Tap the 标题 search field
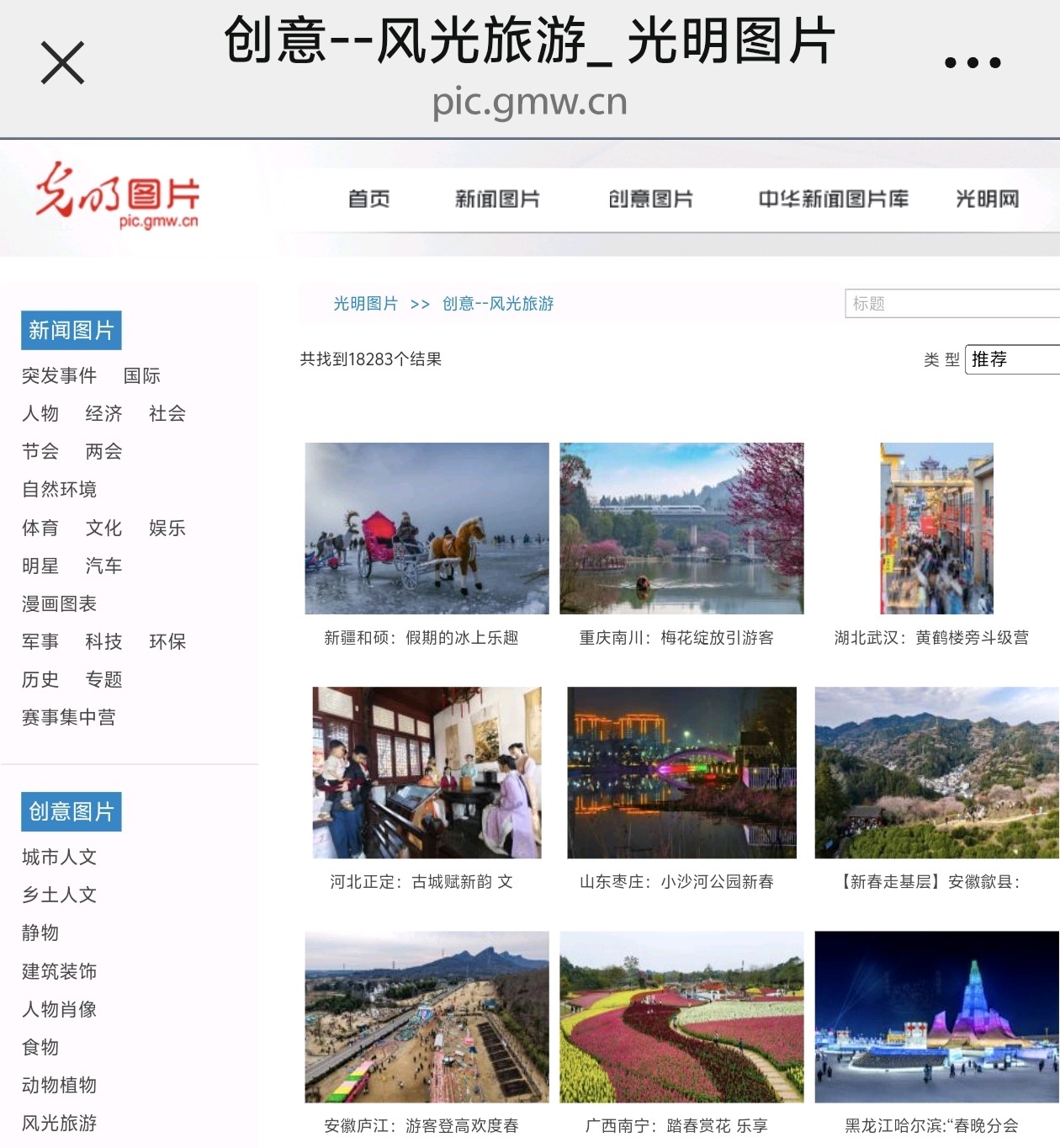The image size is (1060, 1148). (x=951, y=304)
